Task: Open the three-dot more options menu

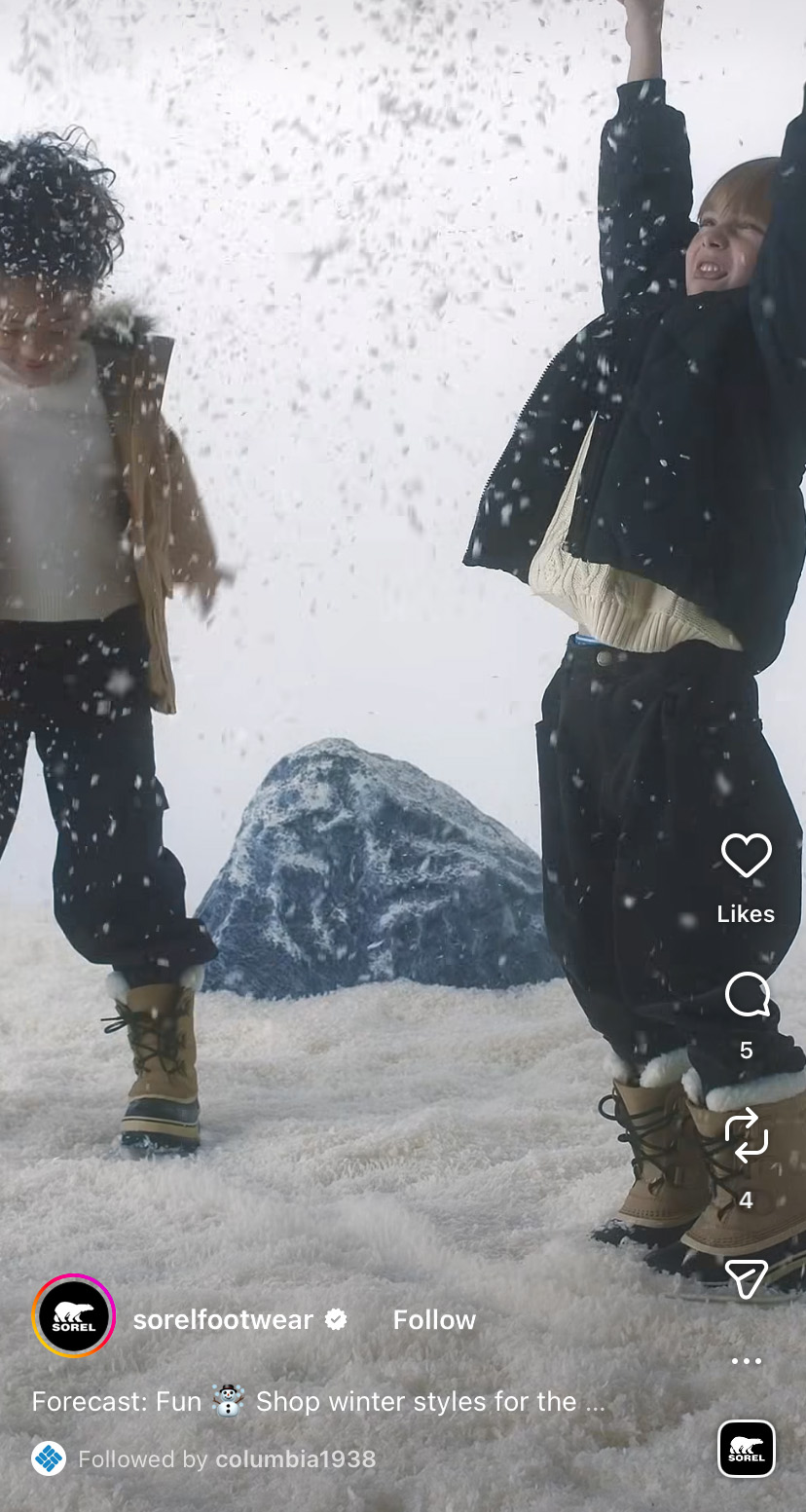Action: [746, 1361]
